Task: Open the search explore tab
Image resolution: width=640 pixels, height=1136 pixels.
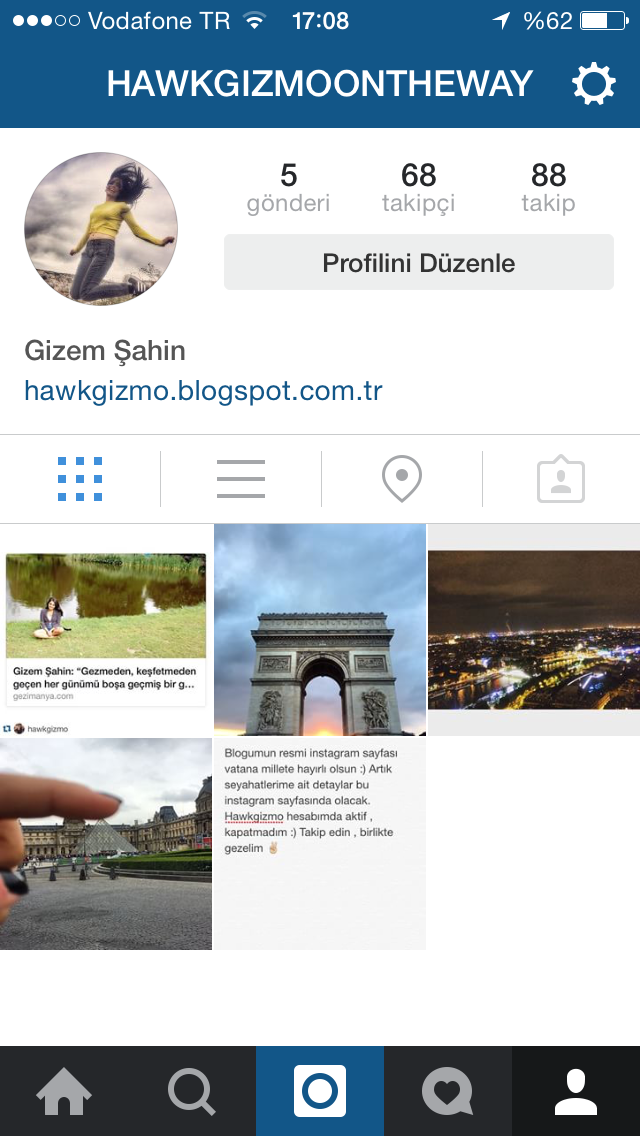Action: click(192, 1091)
